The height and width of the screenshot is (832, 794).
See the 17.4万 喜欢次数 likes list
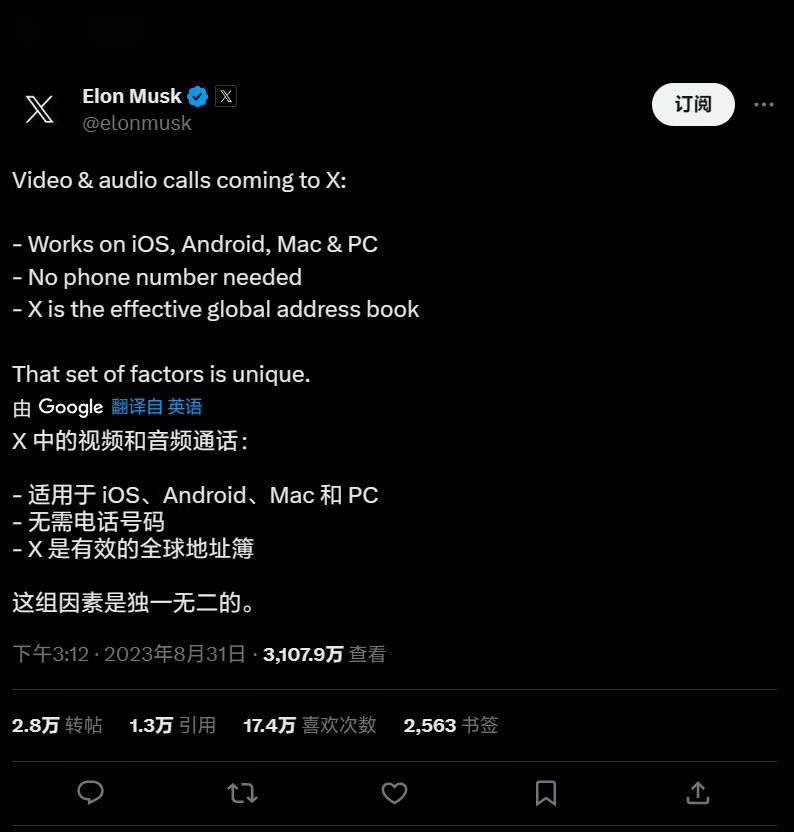coord(309,725)
